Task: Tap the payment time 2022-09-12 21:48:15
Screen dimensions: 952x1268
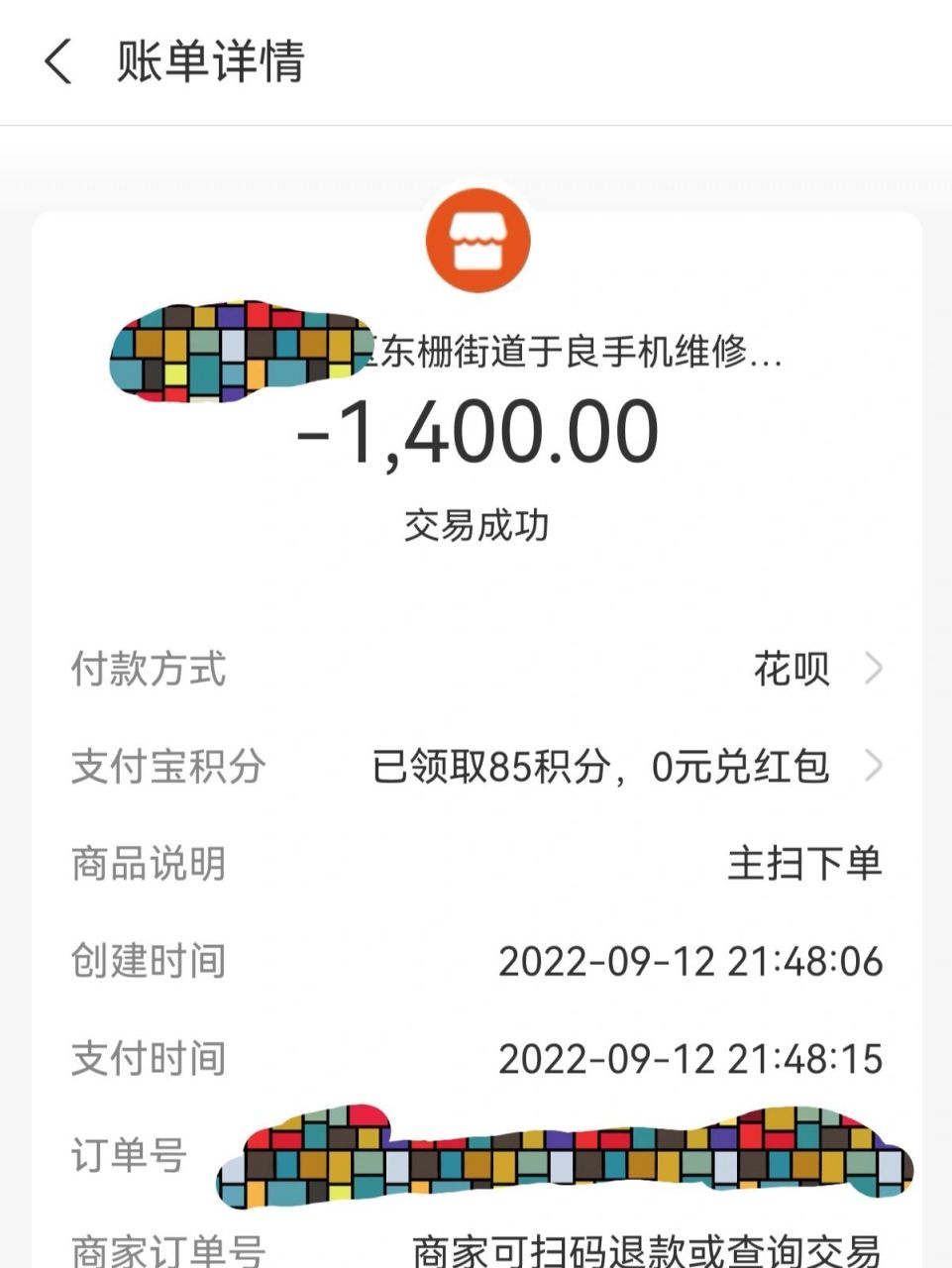Action: click(693, 1058)
